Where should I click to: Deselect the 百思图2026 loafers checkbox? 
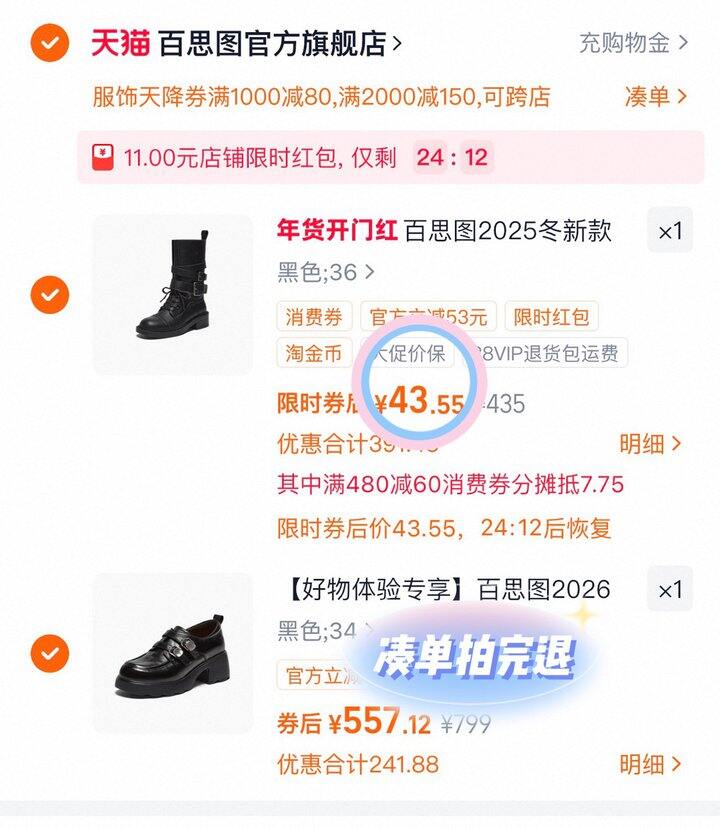click(49, 653)
